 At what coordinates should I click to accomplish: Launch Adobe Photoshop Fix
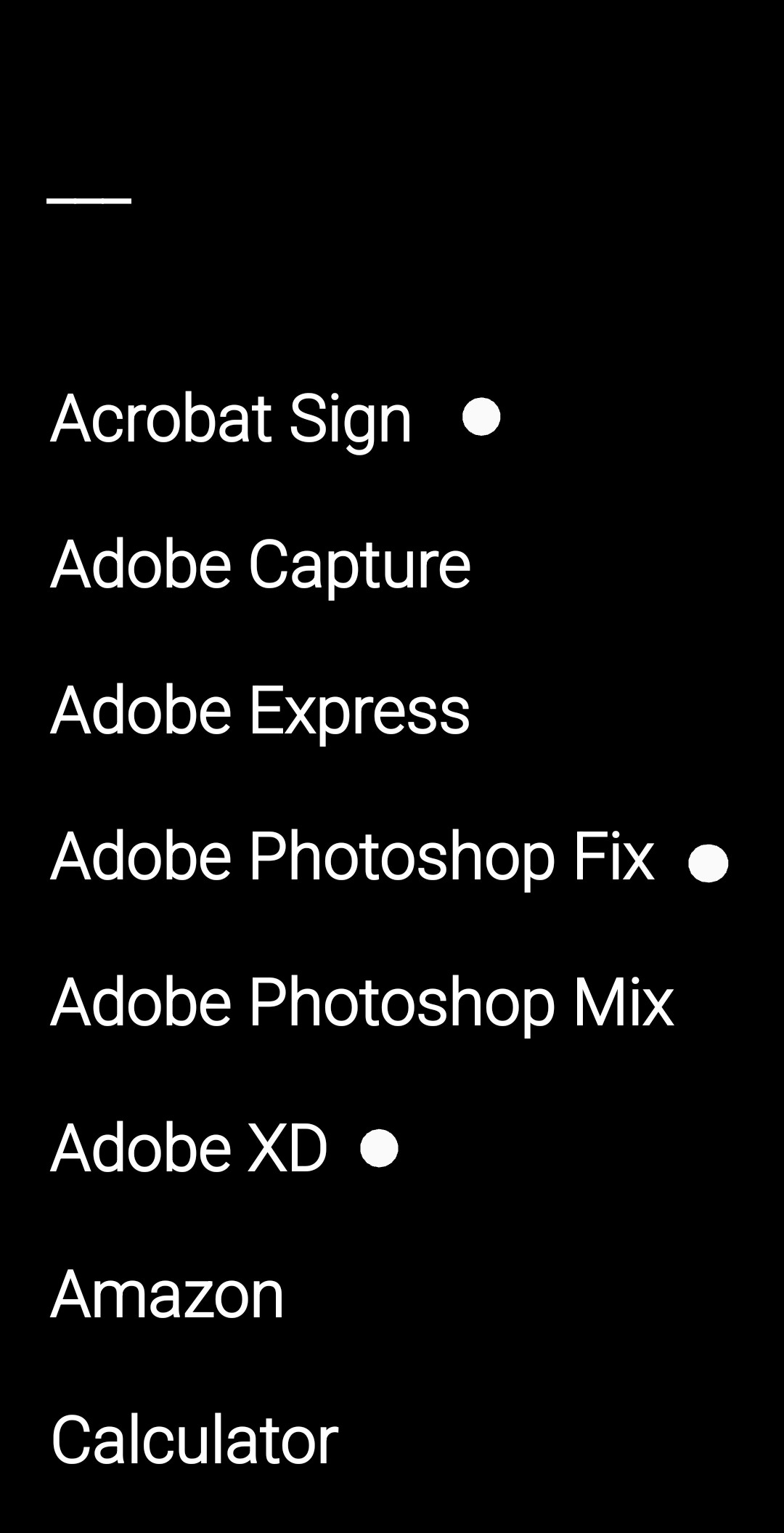pyautogui.click(x=352, y=858)
